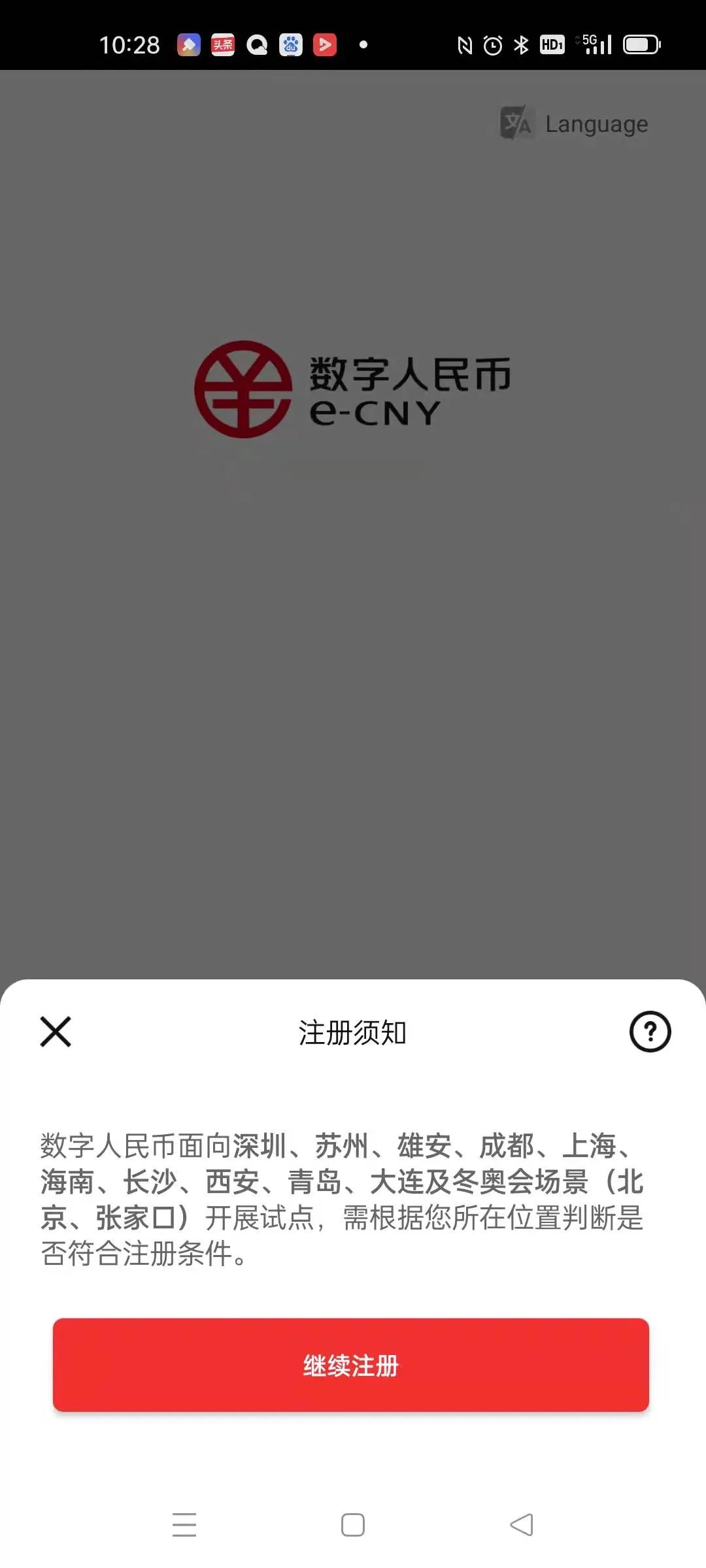Click the battery indicator
706x1568 pixels.
642,44
